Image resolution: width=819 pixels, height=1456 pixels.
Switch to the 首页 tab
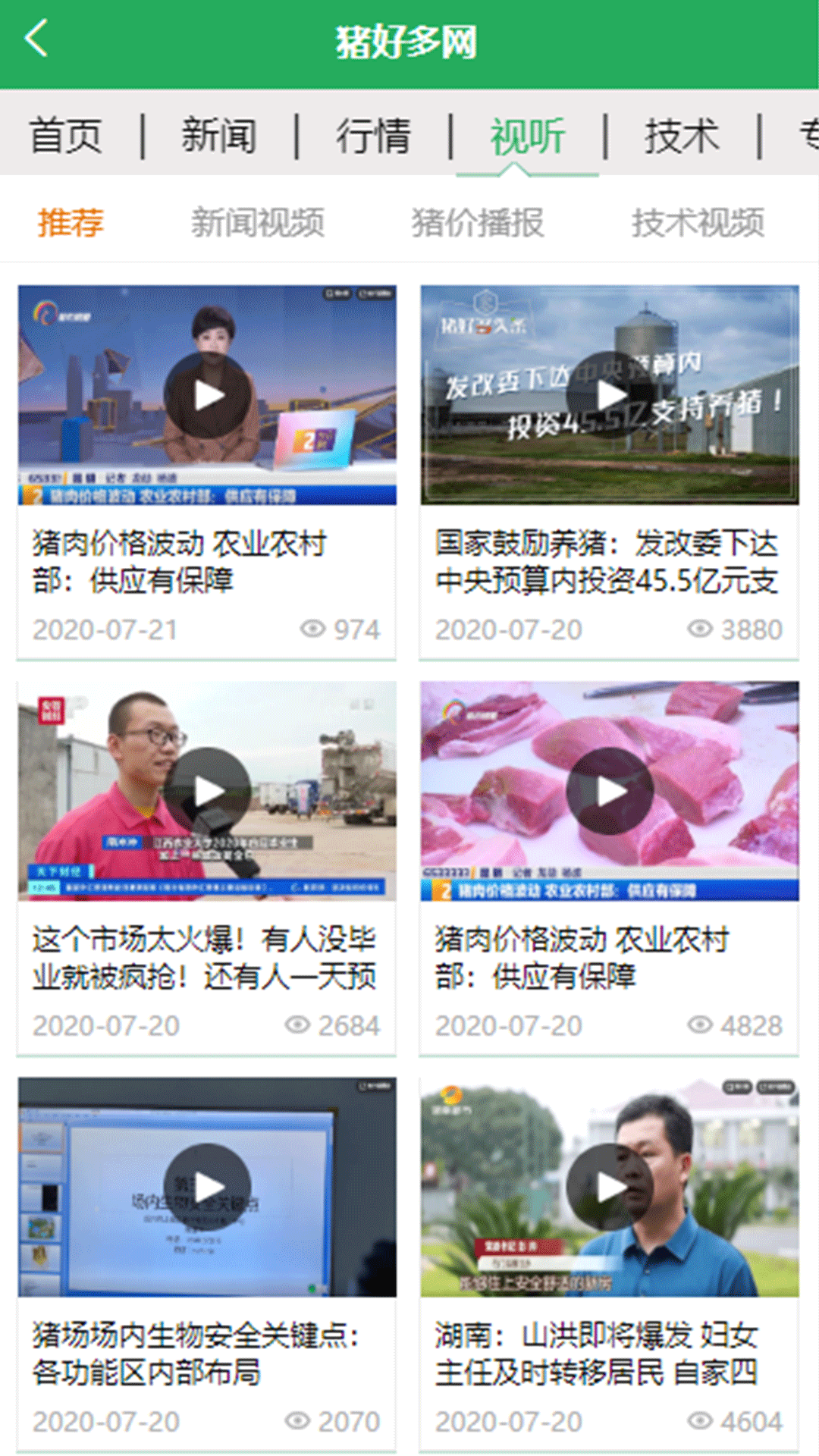point(66,136)
